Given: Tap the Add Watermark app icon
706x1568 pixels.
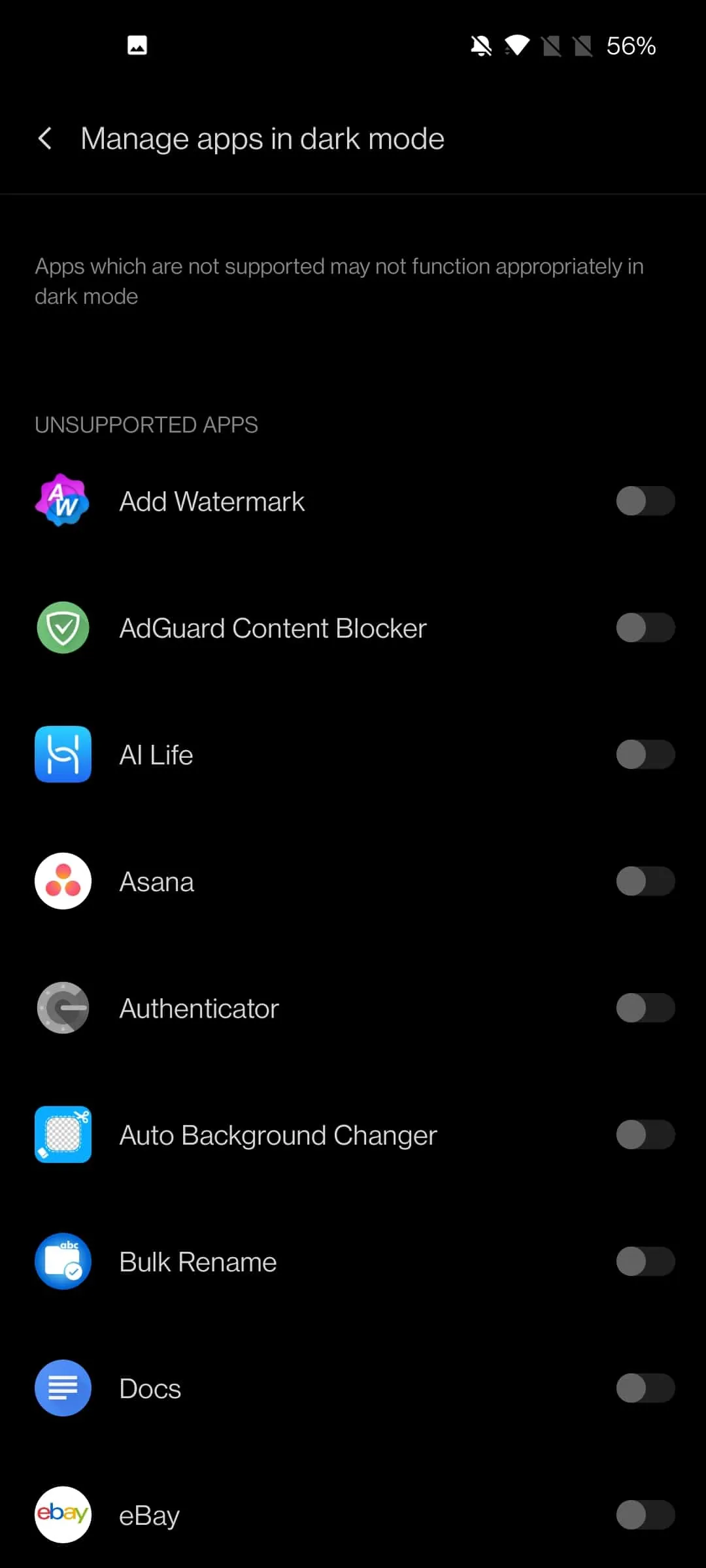Looking at the screenshot, I should (x=63, y=500).
